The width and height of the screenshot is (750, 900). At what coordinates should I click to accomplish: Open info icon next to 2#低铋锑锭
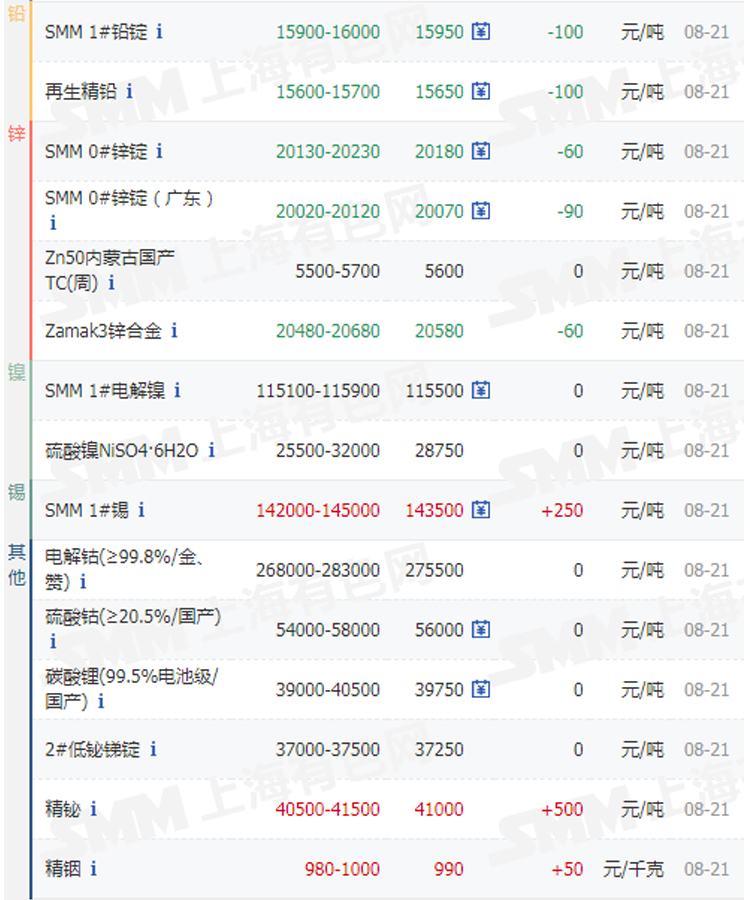[153, 750]
